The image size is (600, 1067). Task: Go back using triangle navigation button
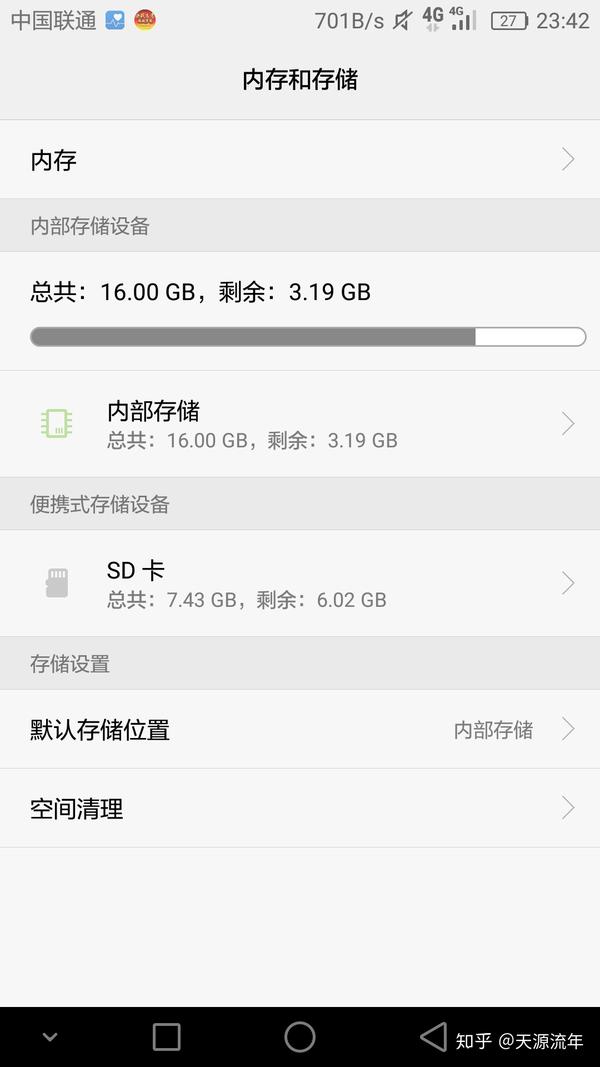[x=433, y=1037]
